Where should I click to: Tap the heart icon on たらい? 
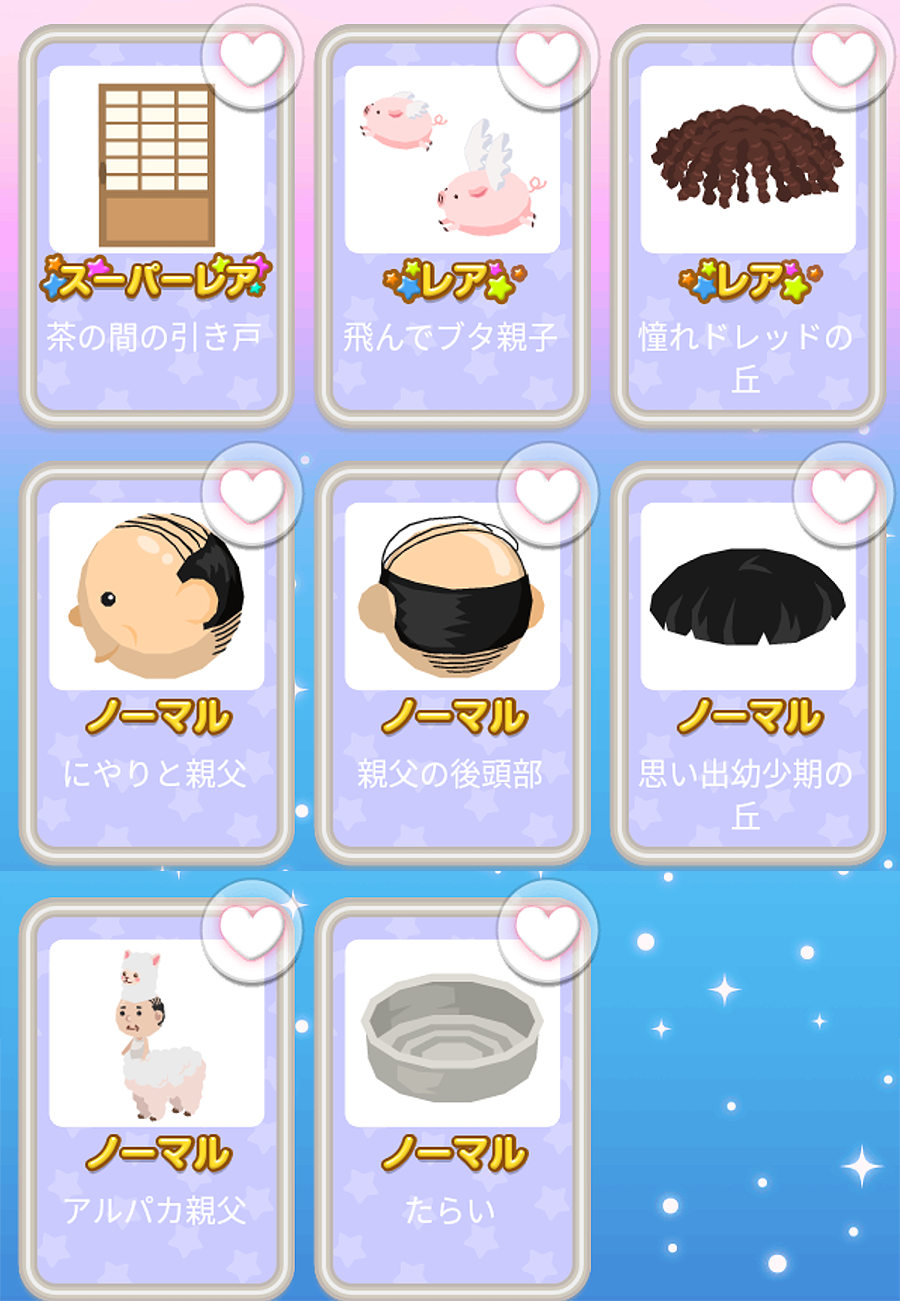coord(547,931)
